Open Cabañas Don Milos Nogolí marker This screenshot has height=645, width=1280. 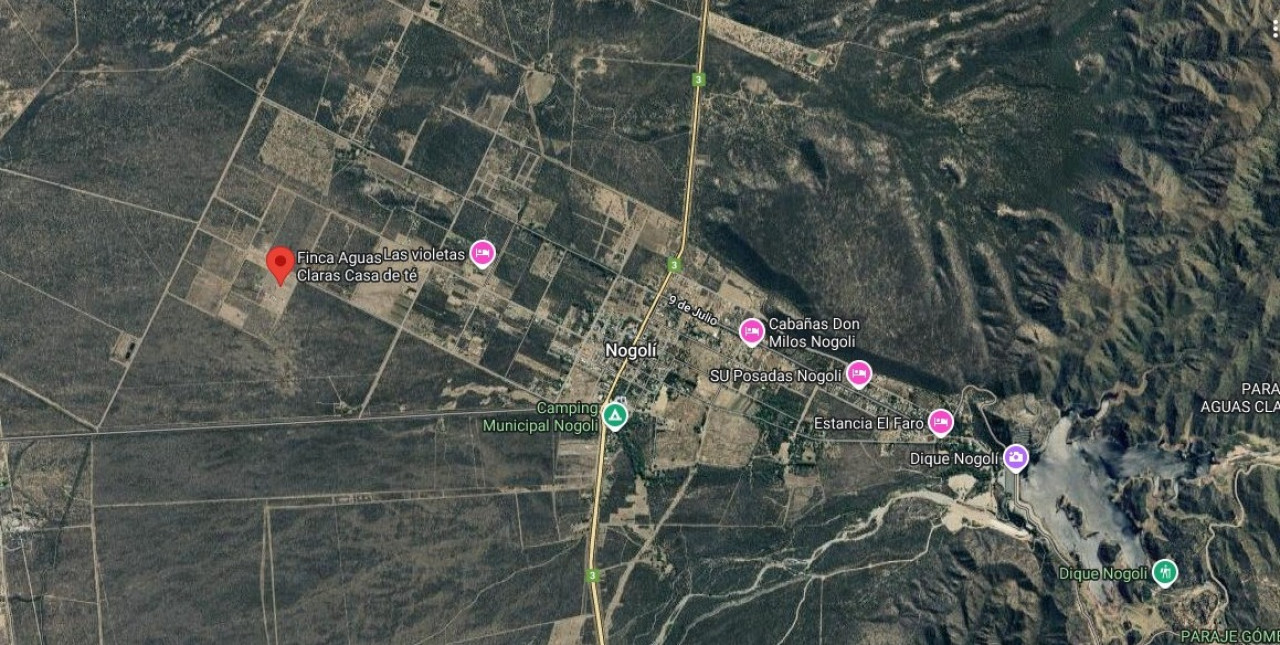[752, 331]
